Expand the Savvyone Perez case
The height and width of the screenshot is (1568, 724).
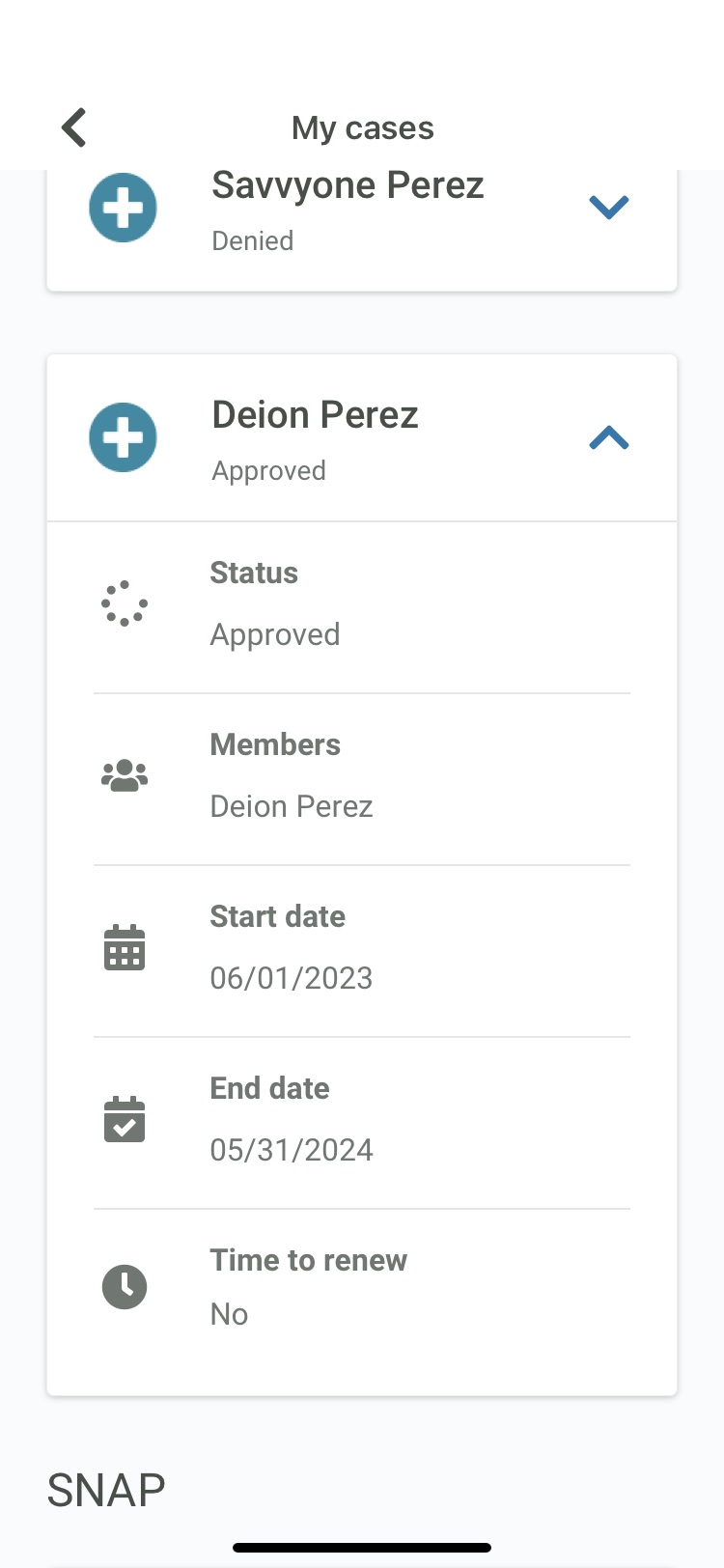pyautogui.click(x=608, y=207)
